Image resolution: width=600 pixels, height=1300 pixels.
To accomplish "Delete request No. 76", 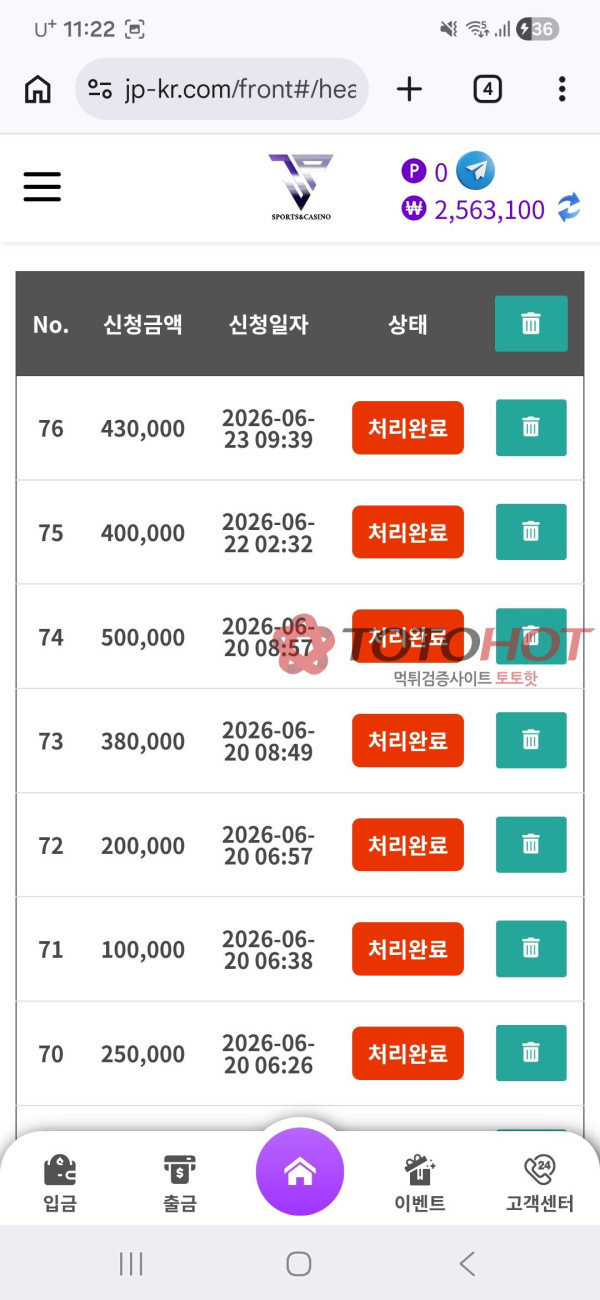I will (x=531, y=428).
